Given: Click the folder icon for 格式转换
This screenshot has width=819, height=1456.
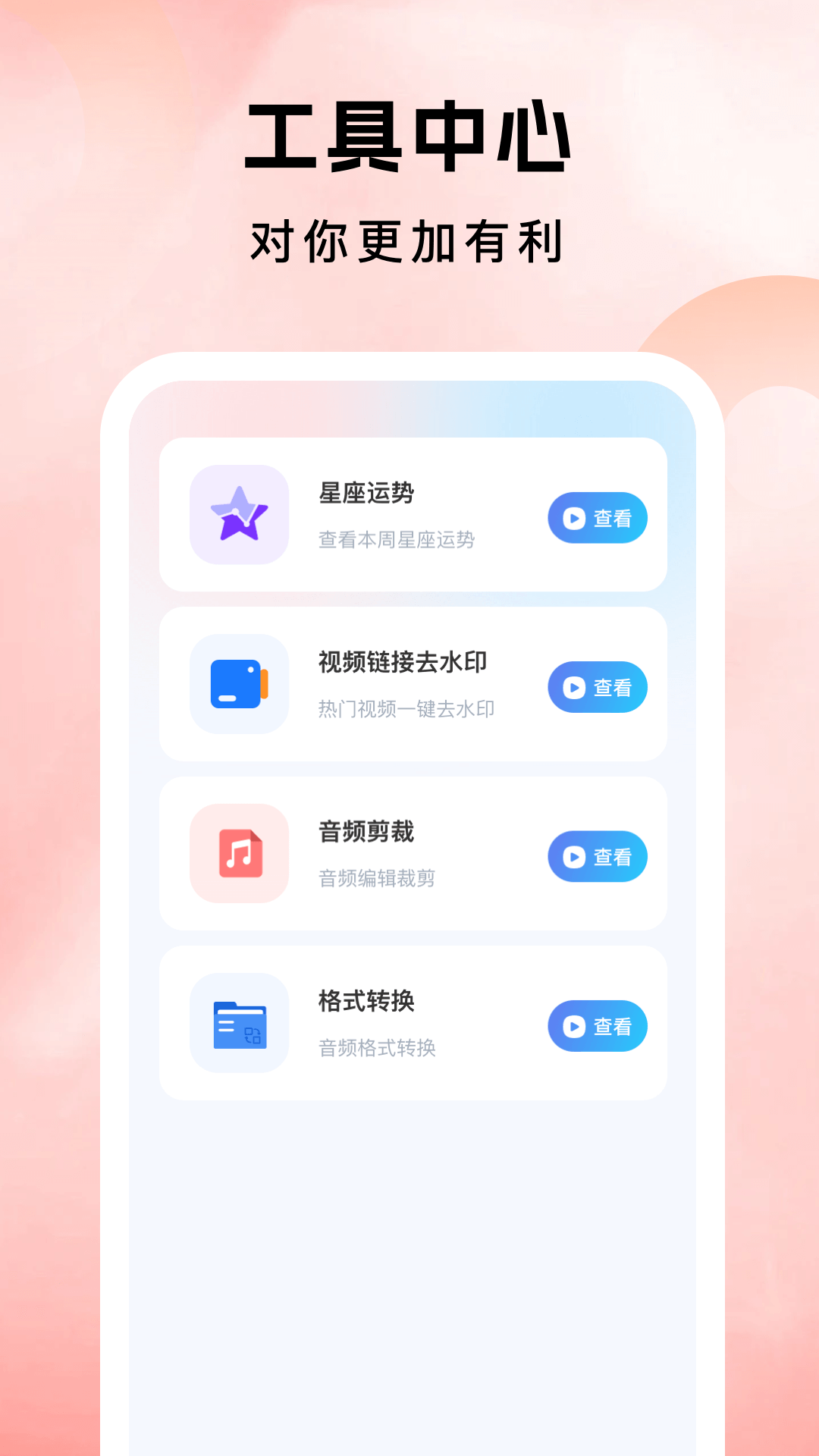Looking at the screenshot, I should coord(239,1024).
